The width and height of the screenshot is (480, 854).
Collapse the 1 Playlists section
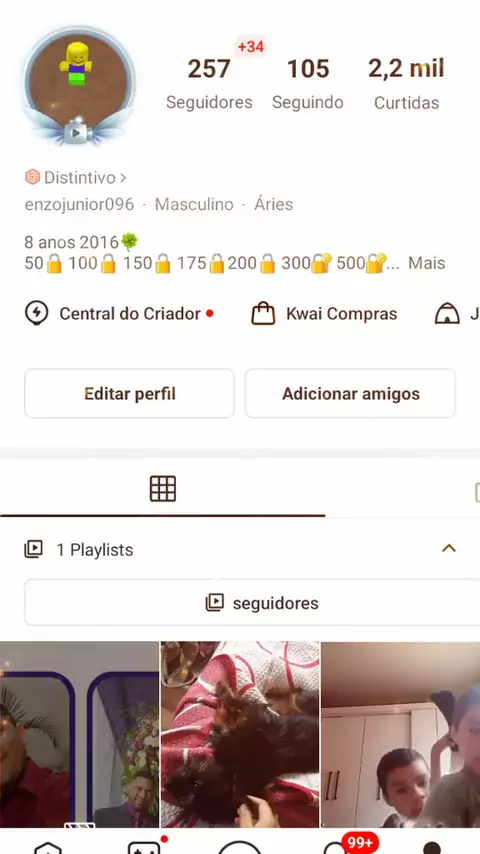(x=448, y=548)
